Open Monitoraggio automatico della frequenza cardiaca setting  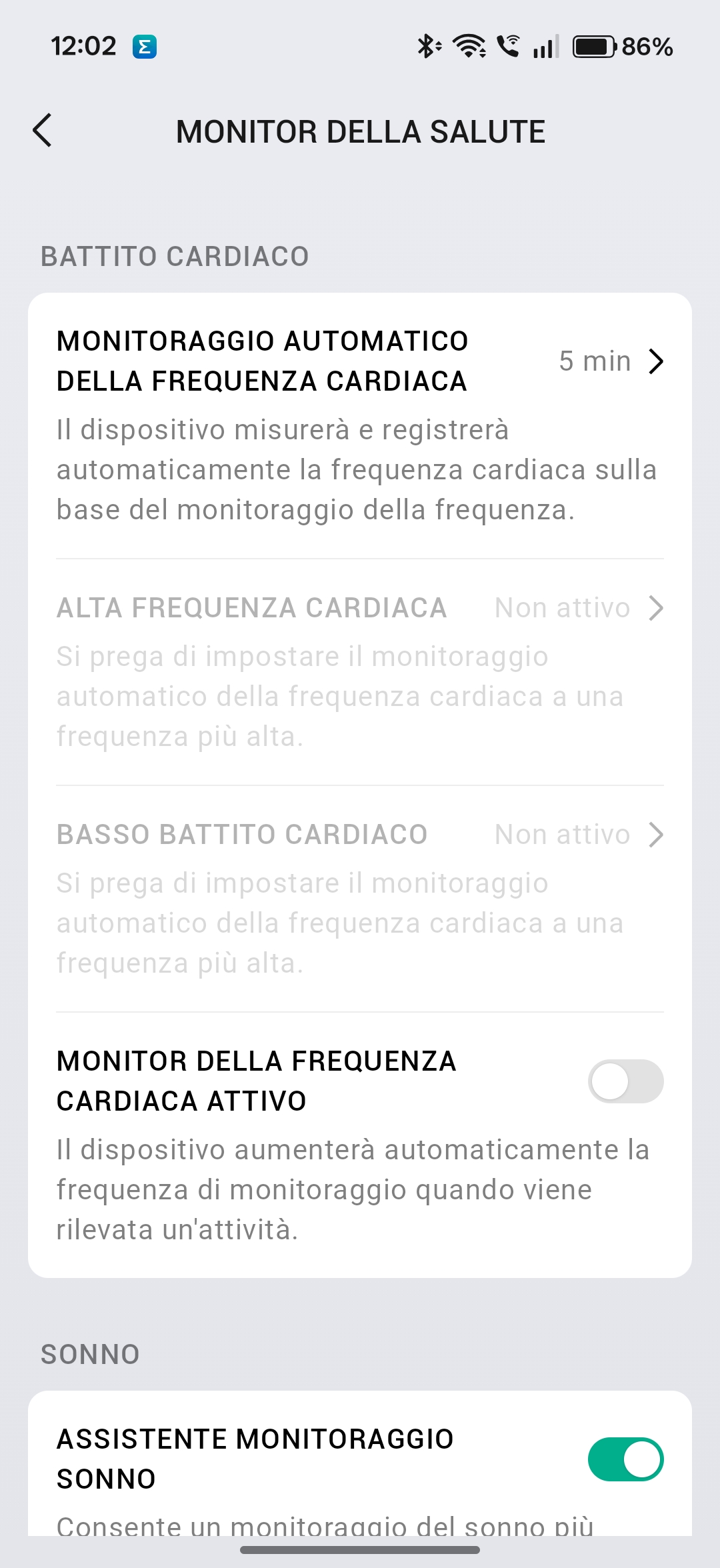pyautogui.click(x=360, y=361)
